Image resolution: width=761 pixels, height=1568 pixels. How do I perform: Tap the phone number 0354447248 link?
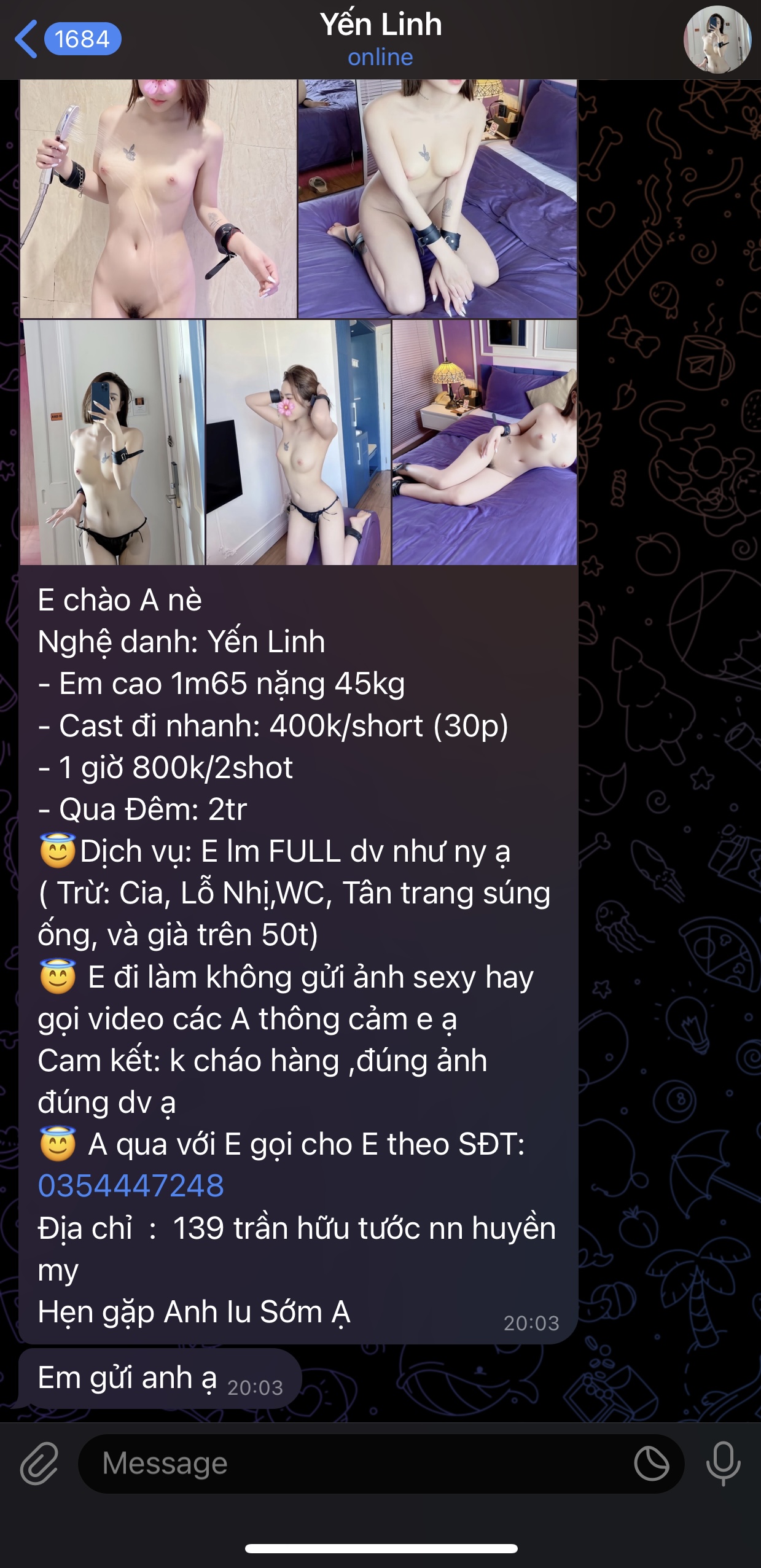[131, 1185]
